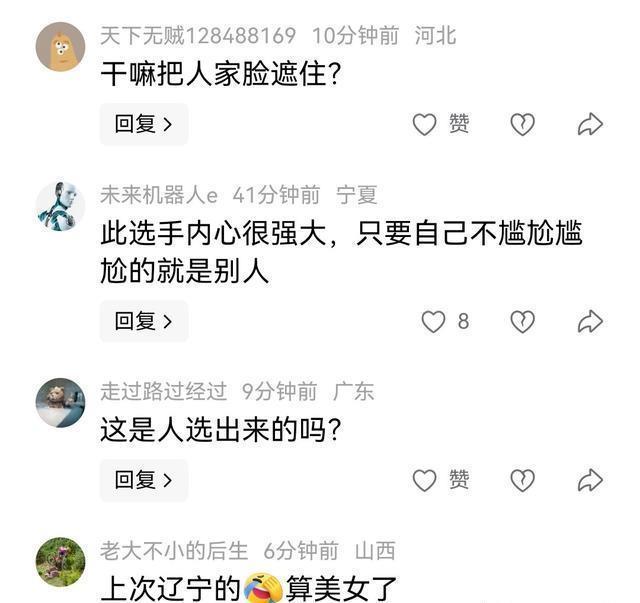This screenshot has width=640, height=603.
Task: Open 老大不小的后生's profile avatar
Action: tap(60, 562)
